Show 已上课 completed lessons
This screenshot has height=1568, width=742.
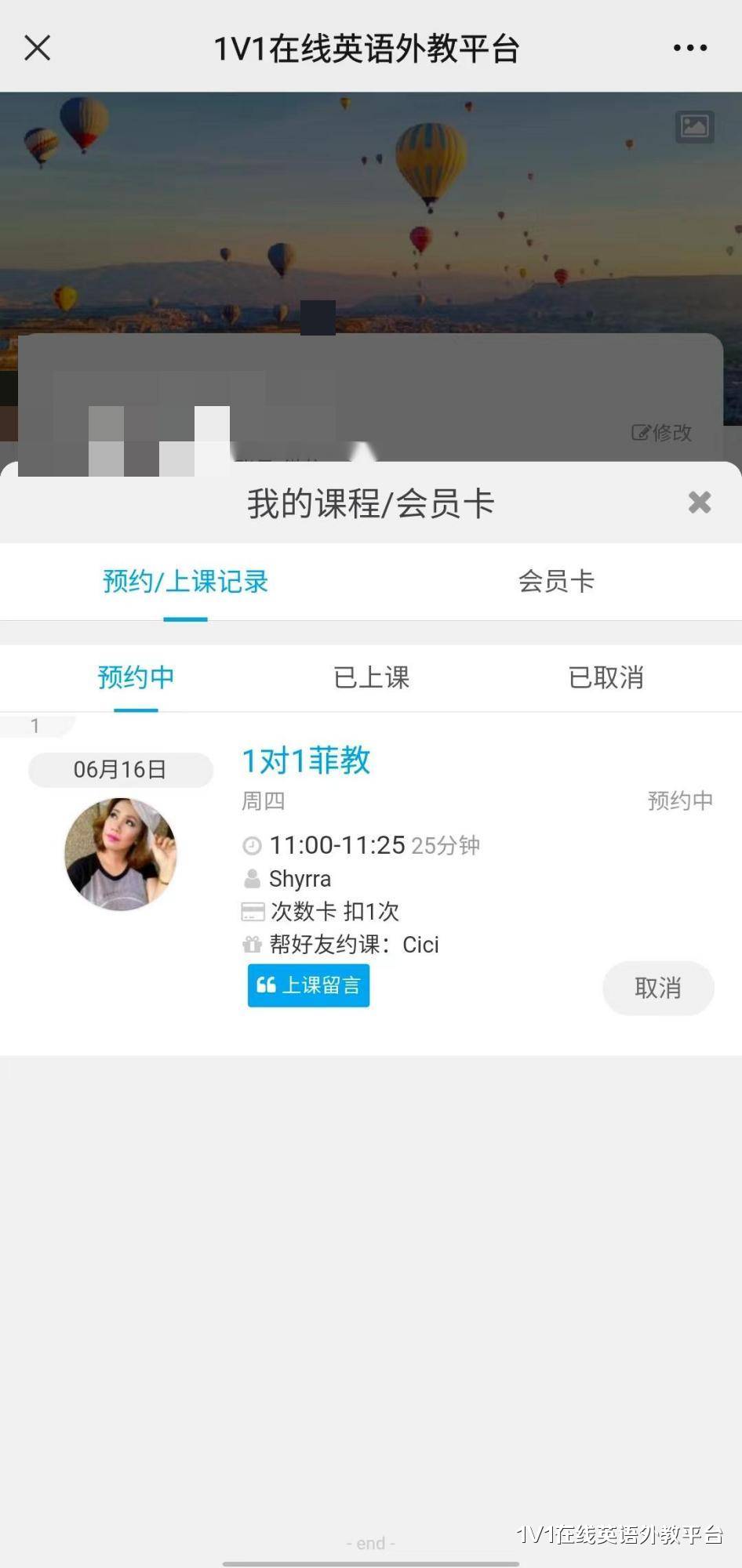click(x=371, y=677)
